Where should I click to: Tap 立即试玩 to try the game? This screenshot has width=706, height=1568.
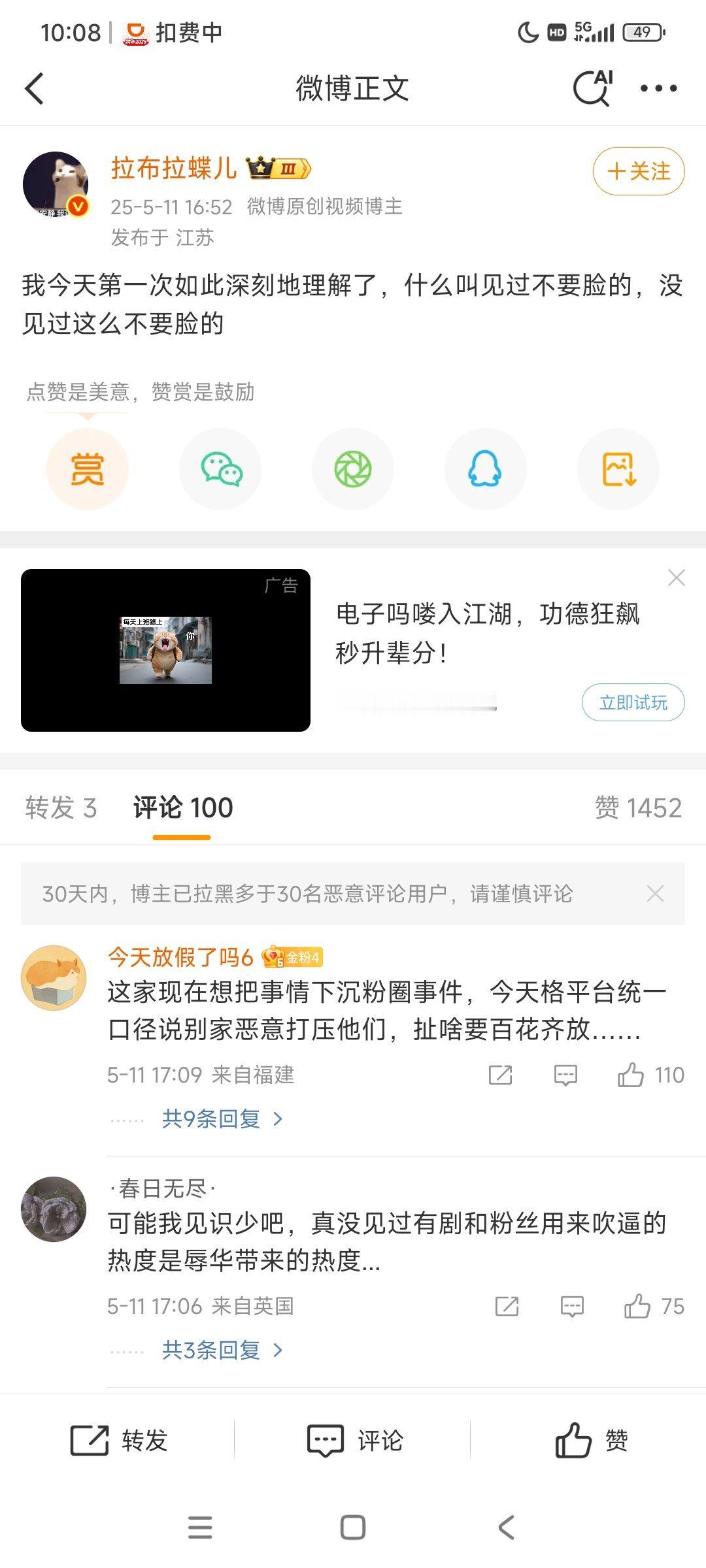click(x=633, y=702)
